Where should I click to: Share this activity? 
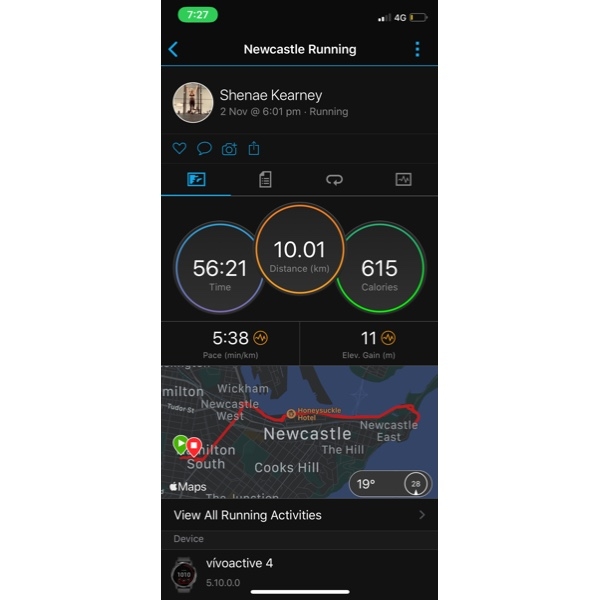pyautogui.click(x=254, y=148)
